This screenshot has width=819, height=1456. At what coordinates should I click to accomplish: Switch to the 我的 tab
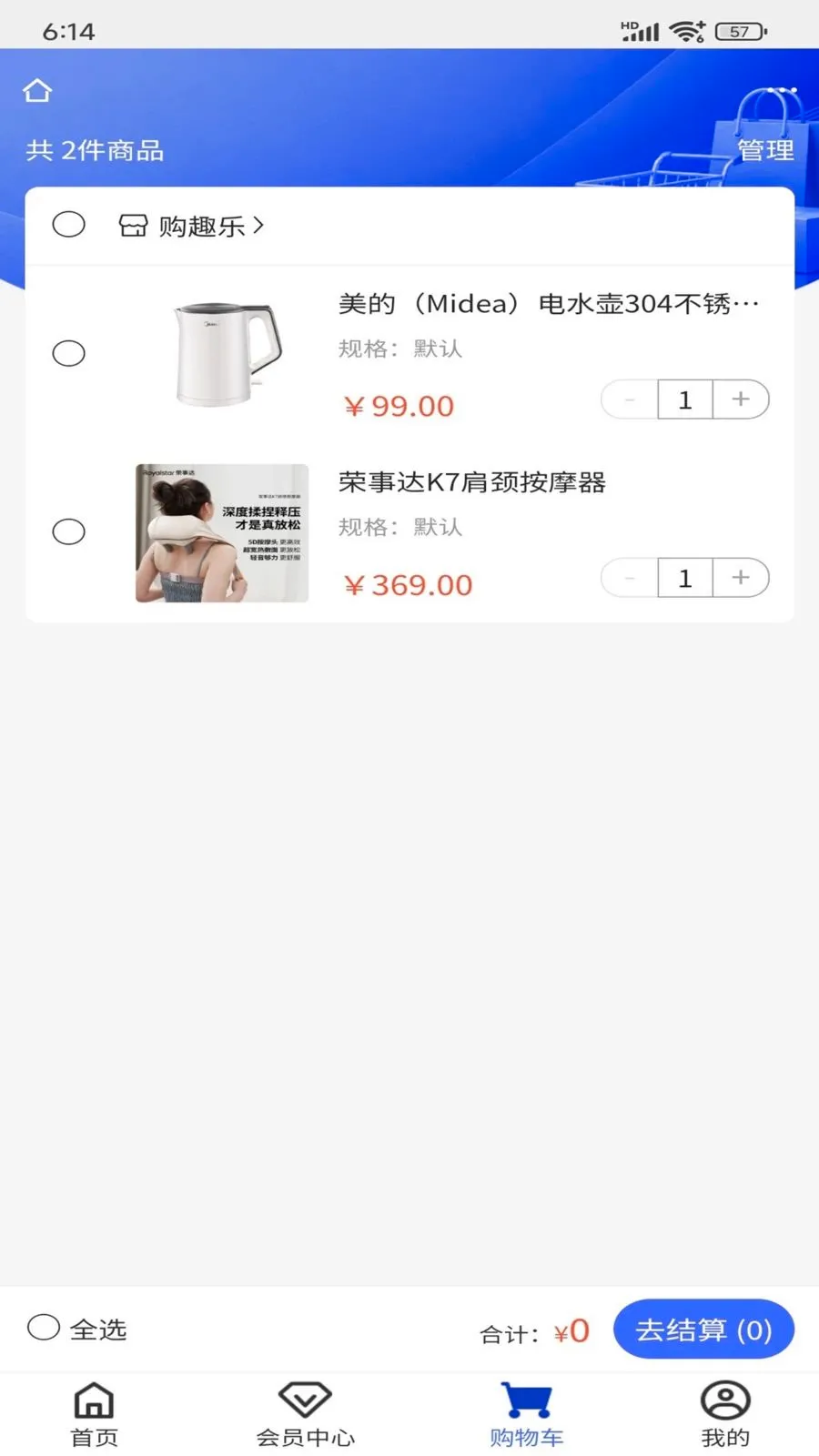click(x=725, y=1415)
